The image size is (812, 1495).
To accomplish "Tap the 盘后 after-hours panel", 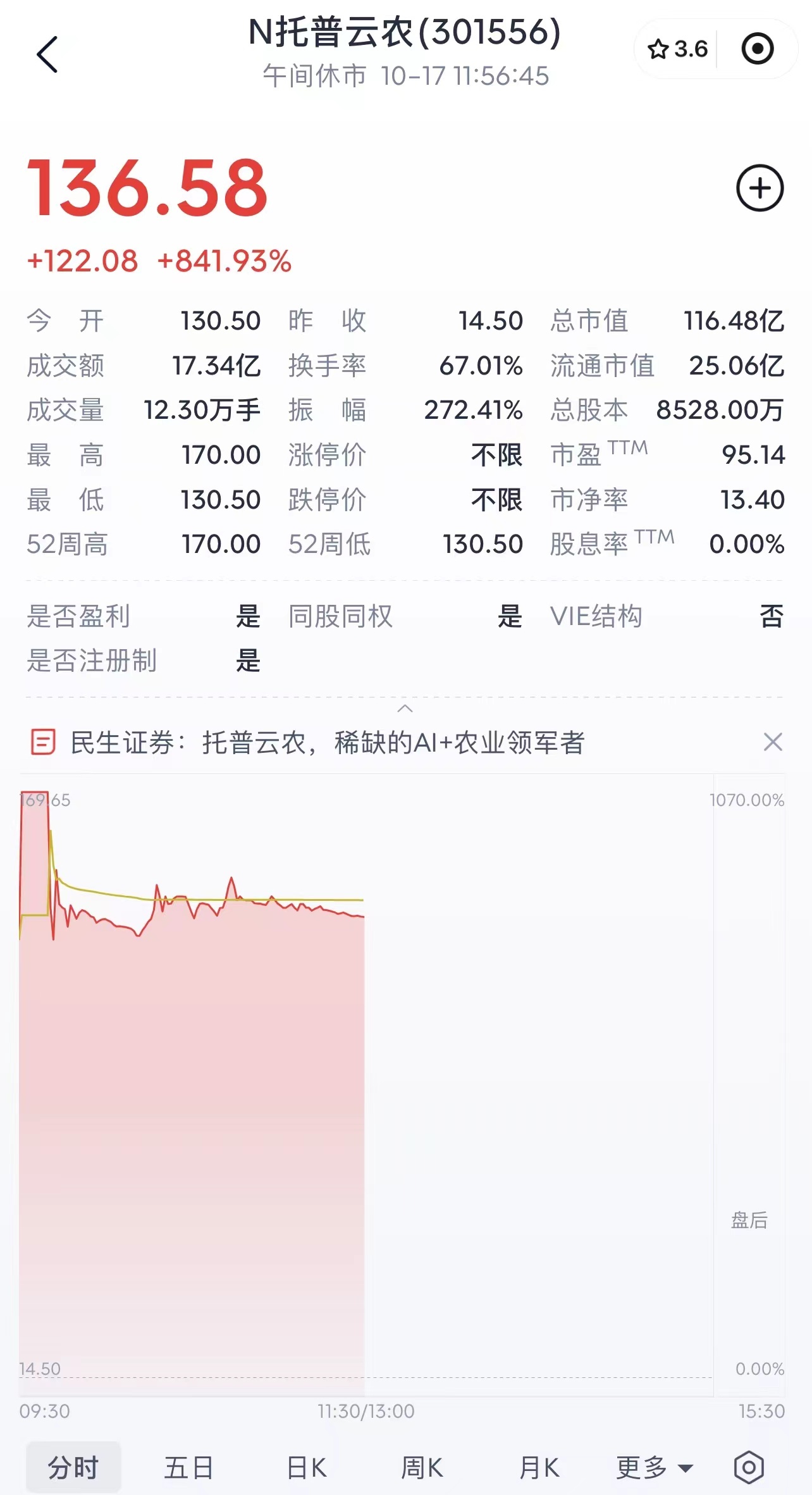I will 749,1219.
